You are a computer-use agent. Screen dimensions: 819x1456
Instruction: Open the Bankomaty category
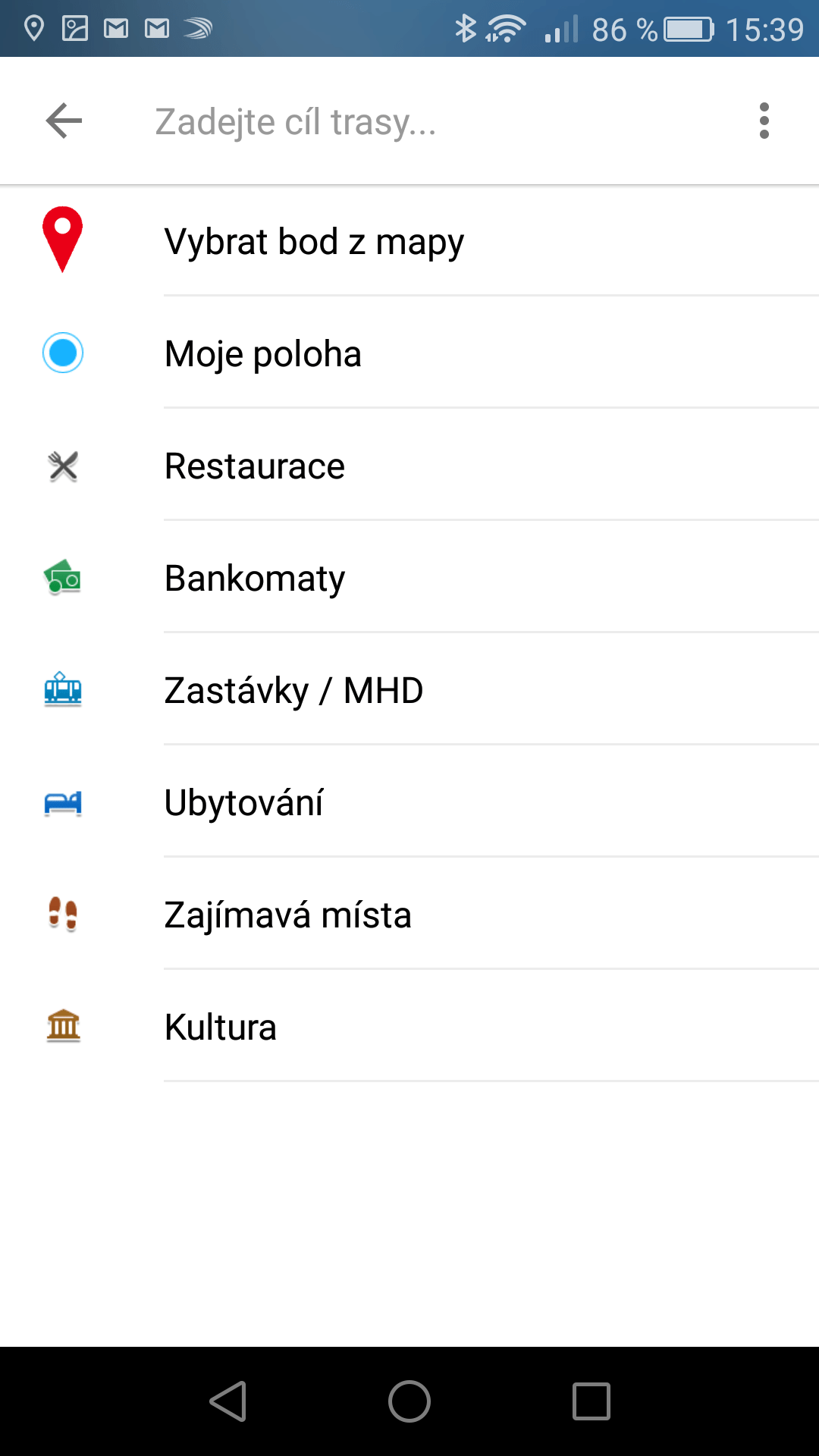tap(409, 578)
